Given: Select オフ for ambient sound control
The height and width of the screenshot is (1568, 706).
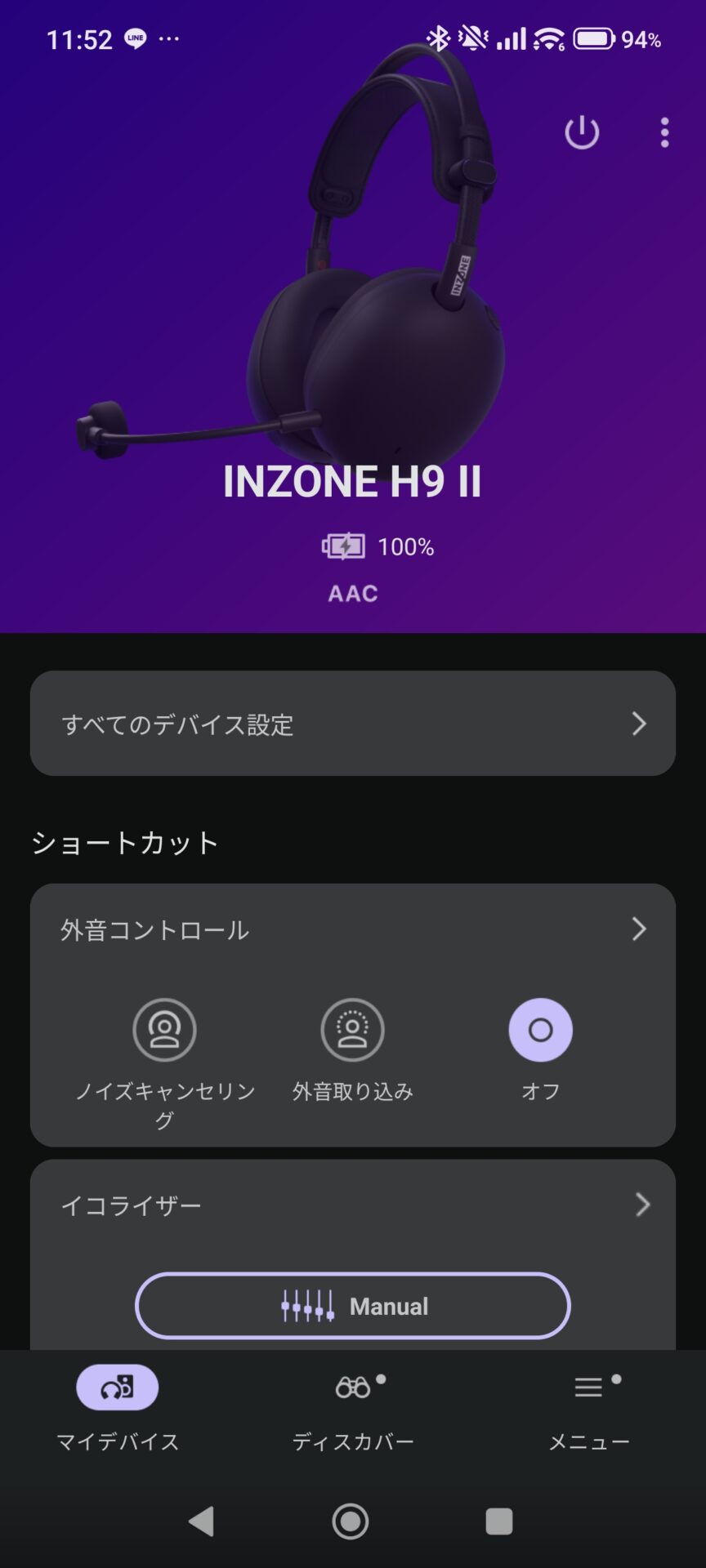Looking at the screenshot, I should pos(540,1030).
